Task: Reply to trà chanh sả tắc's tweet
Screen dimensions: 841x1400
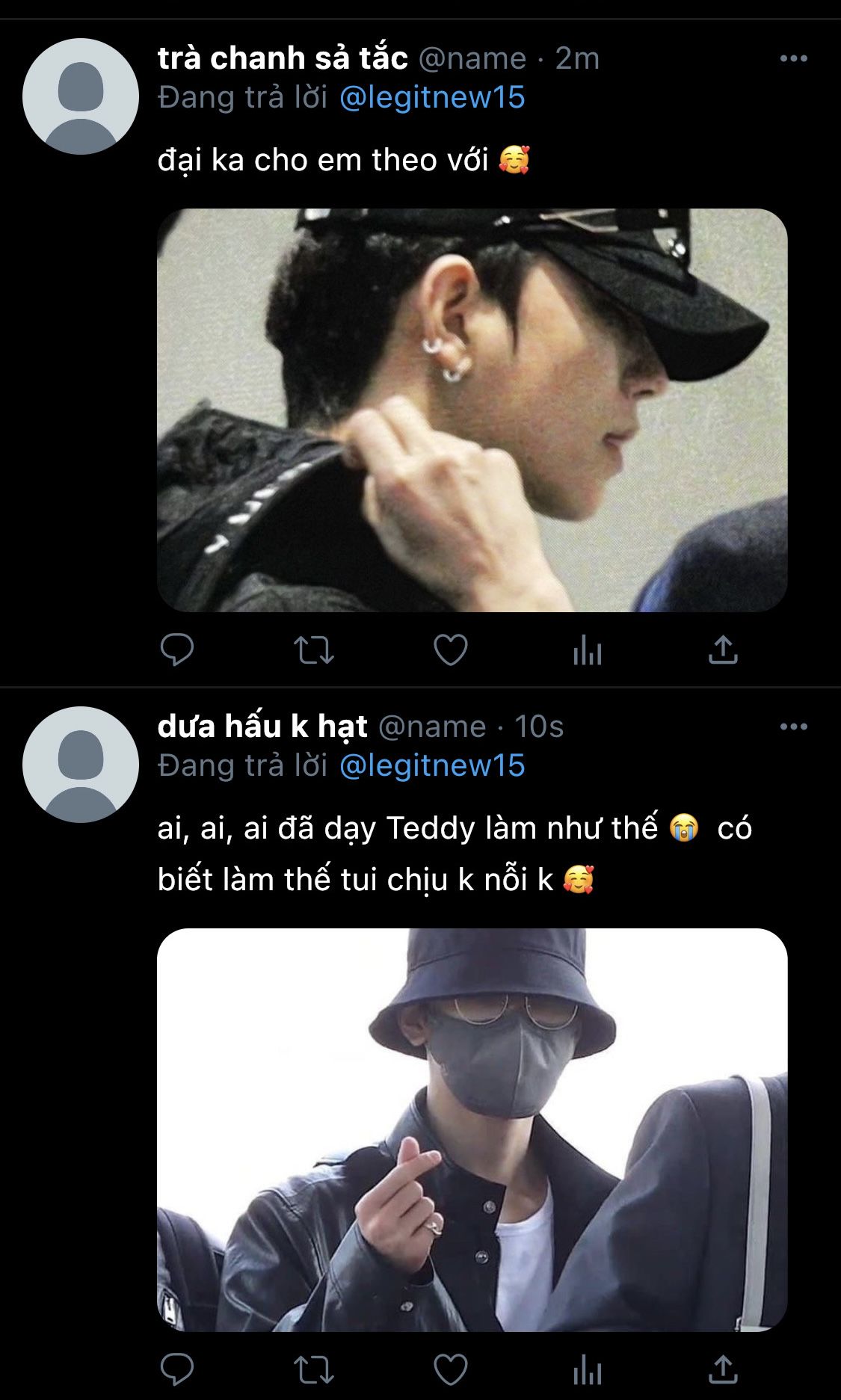Action: pyautogui.click(x=177, y=650)
